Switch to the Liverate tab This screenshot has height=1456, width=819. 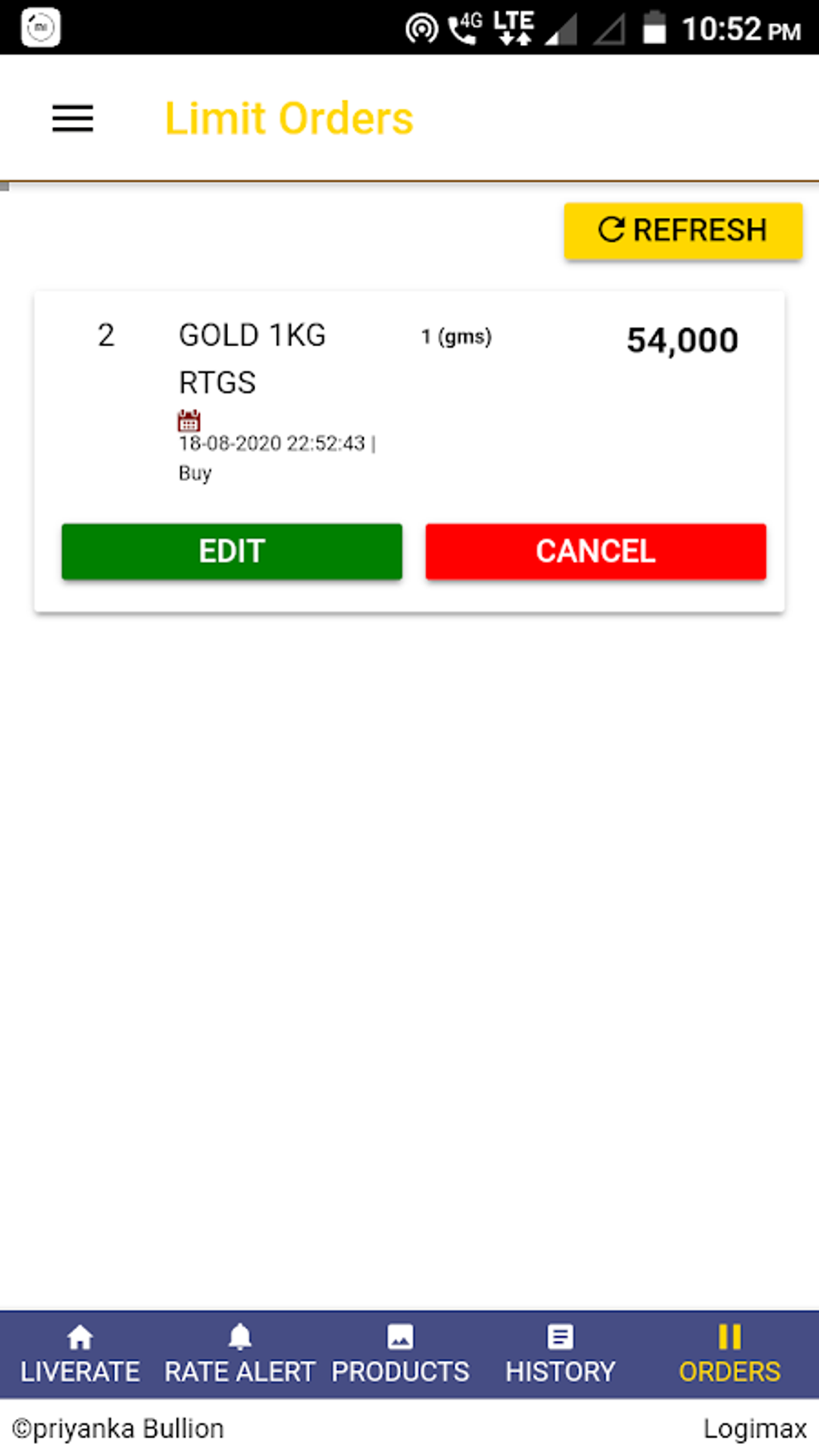pos(80,1355)
